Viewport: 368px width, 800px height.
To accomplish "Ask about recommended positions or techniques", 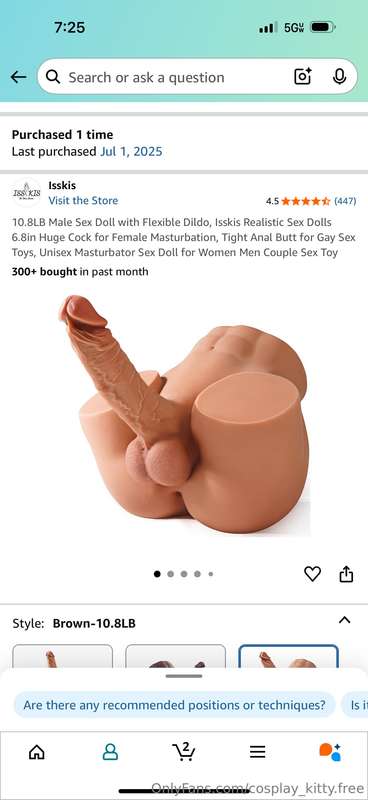I will point(175,705).
